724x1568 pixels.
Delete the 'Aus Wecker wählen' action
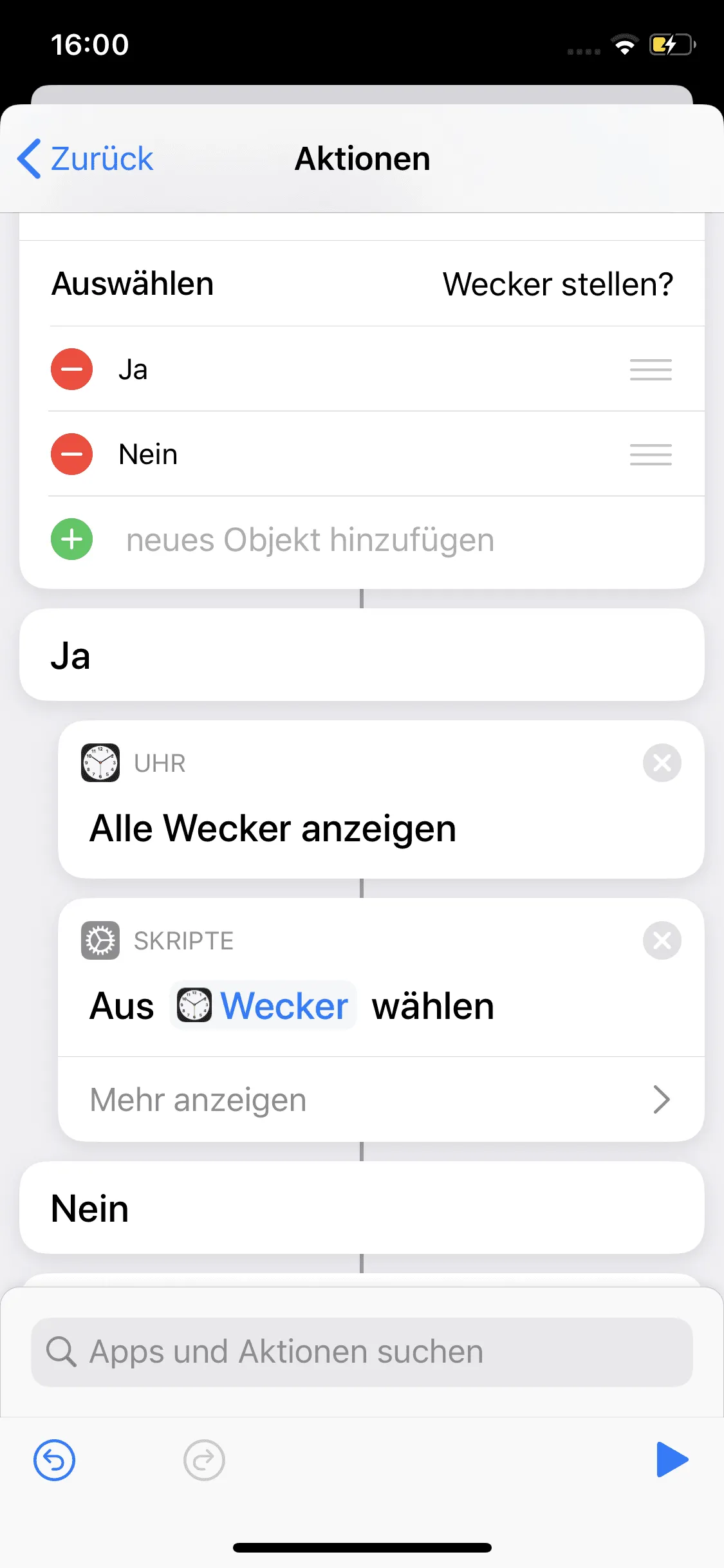[x=662, y=941]
